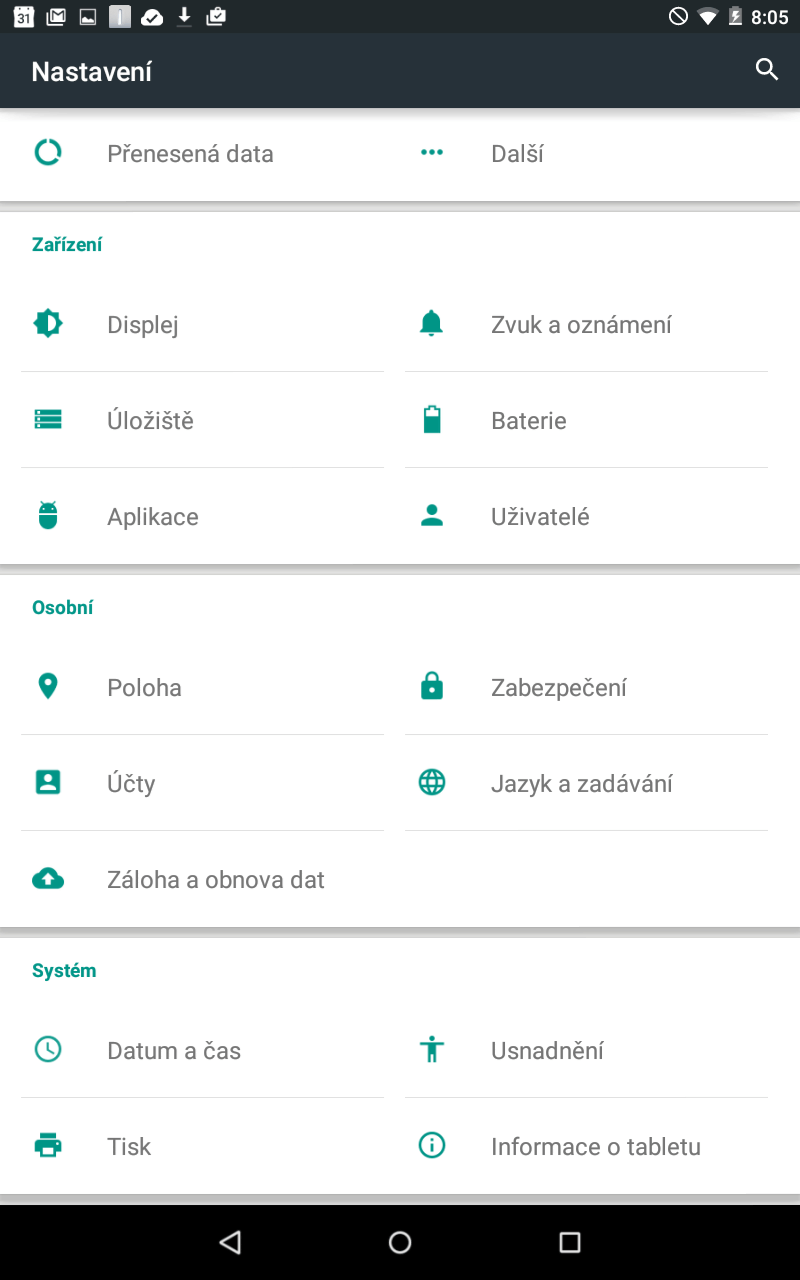800x1280 pixels.
Task: Open Datum a čas settings
Action: click(174, 1051)
